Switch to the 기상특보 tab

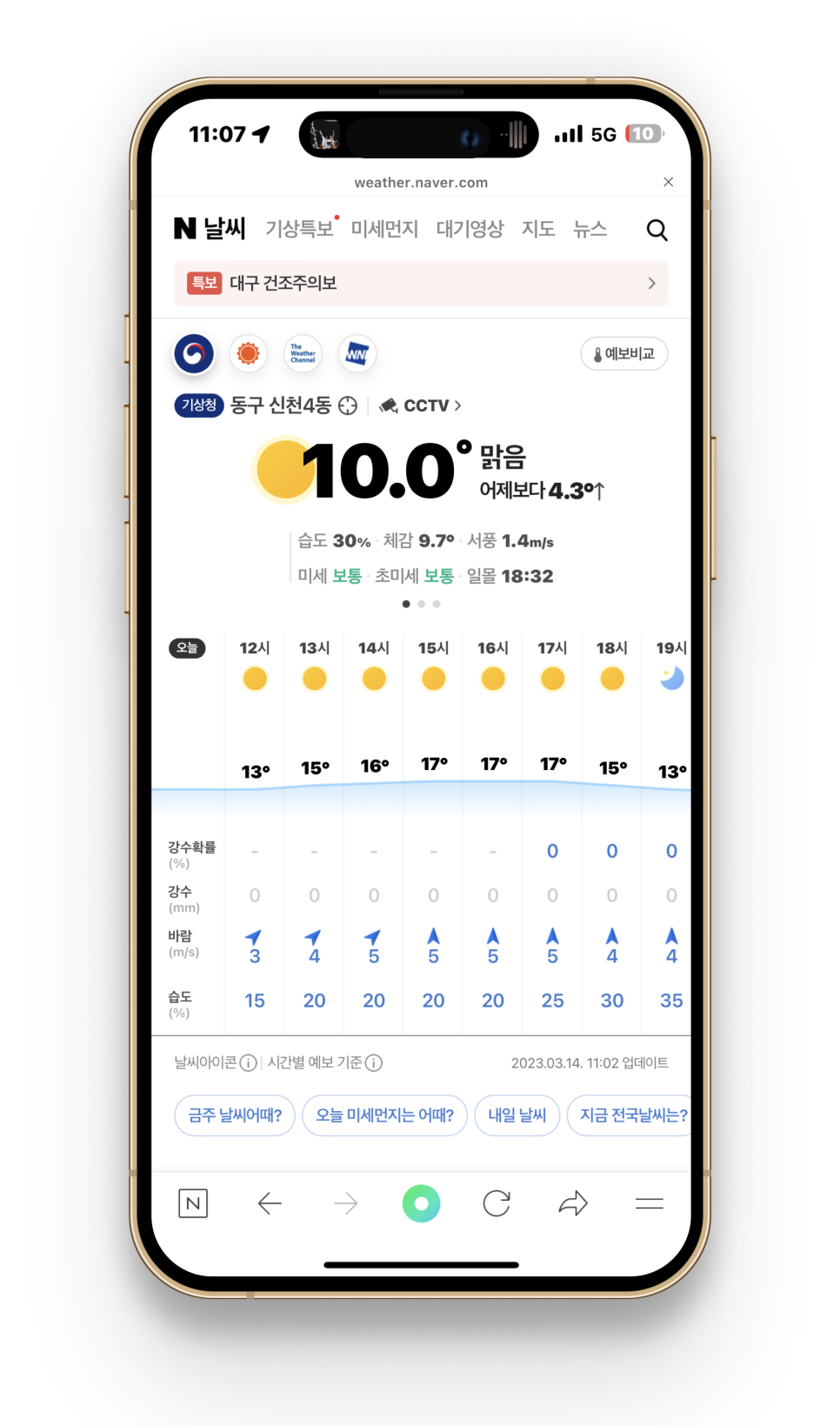coord(300,229)
